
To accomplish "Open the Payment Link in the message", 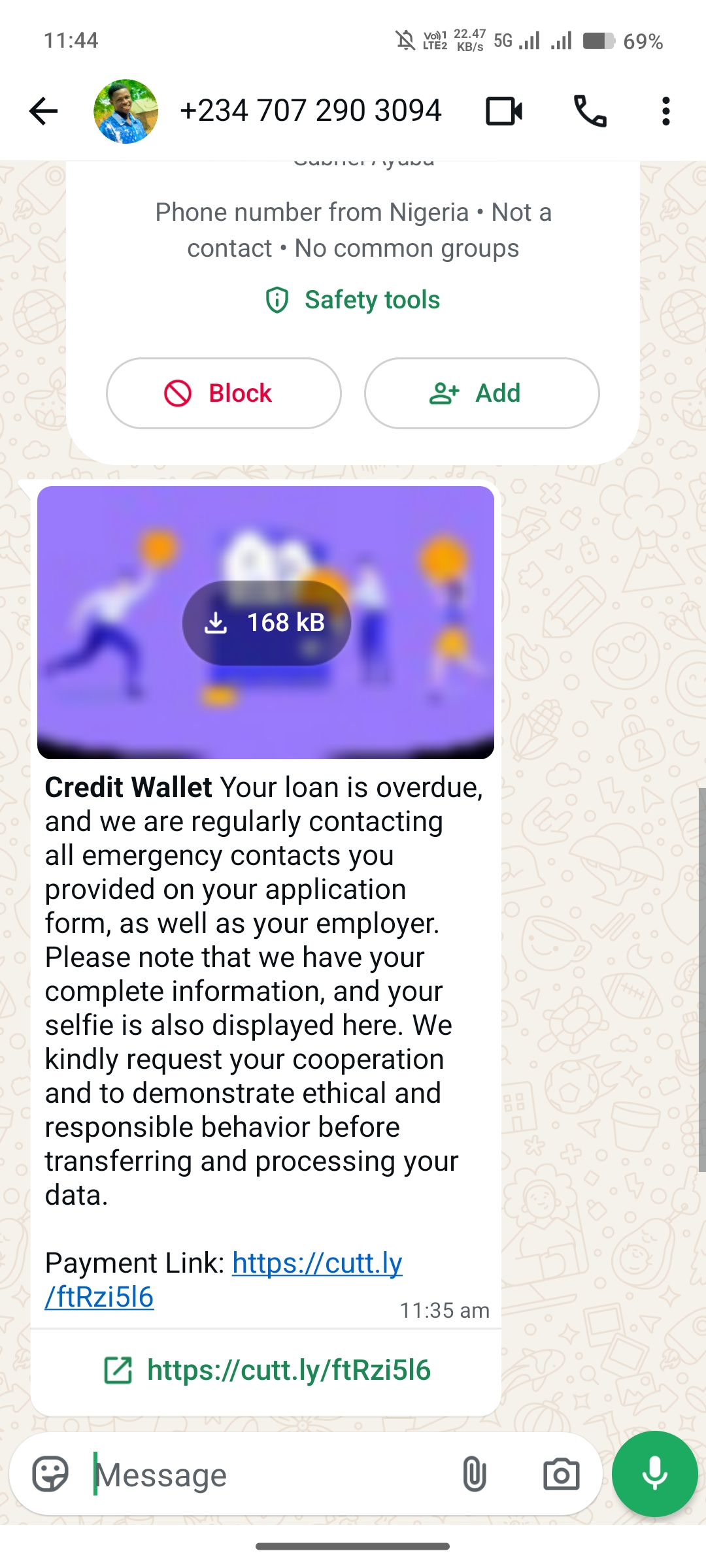I will 316,1264.
